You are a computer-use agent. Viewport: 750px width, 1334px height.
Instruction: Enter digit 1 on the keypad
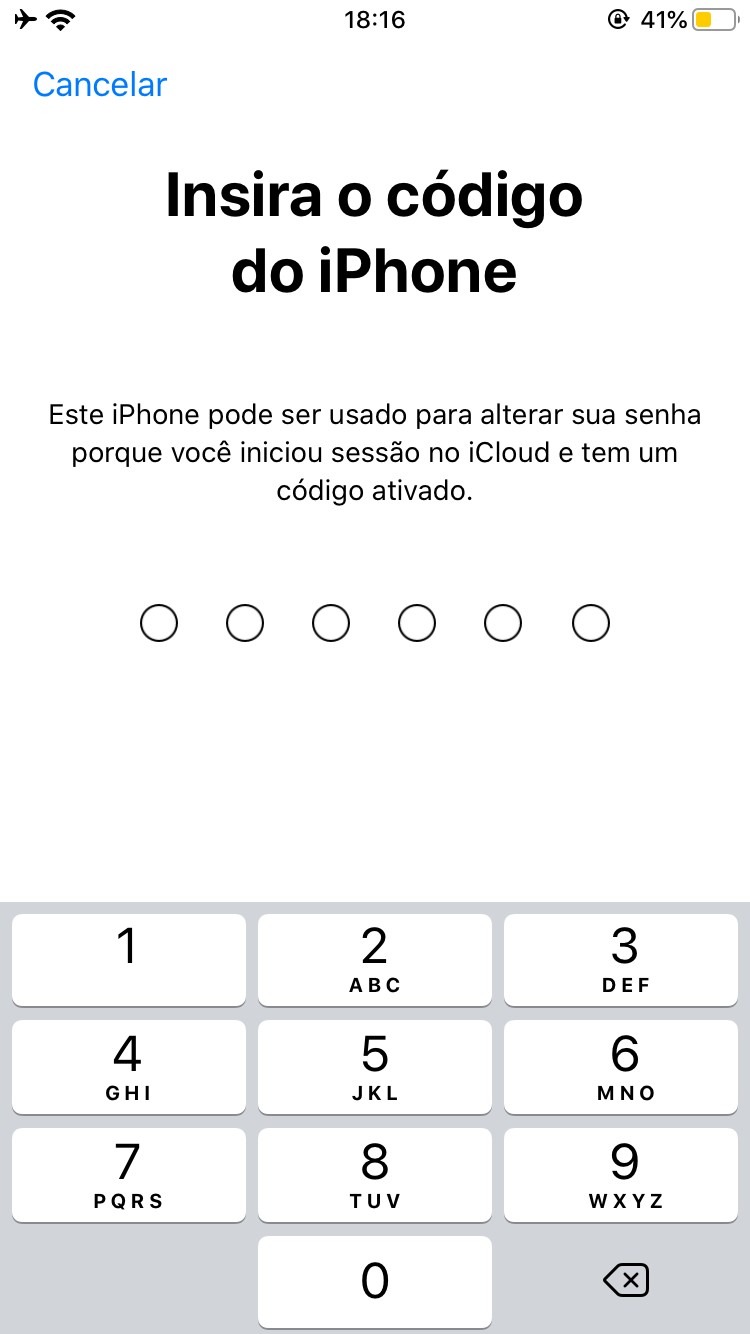click(x=128, y=959)
